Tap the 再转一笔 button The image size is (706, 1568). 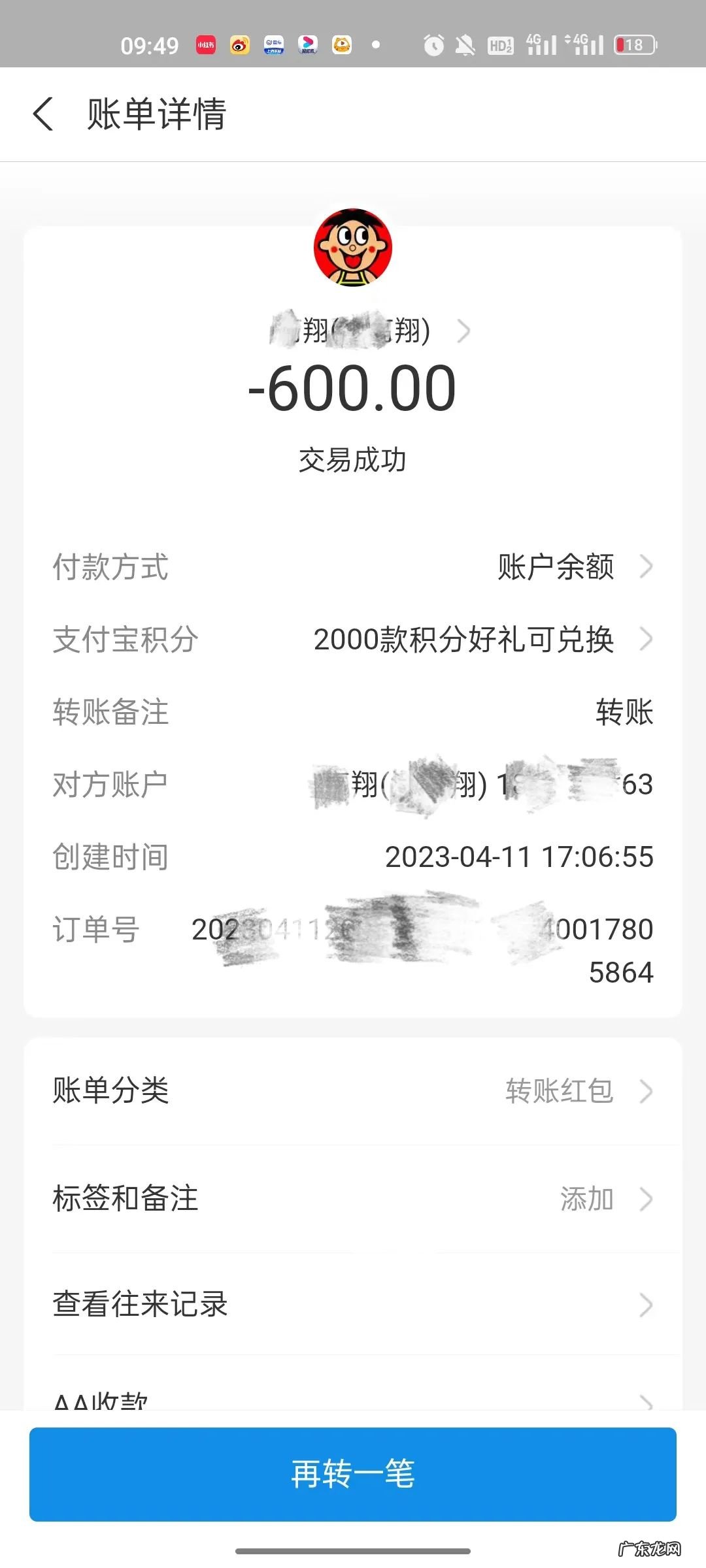click(x=353, y=1475)
